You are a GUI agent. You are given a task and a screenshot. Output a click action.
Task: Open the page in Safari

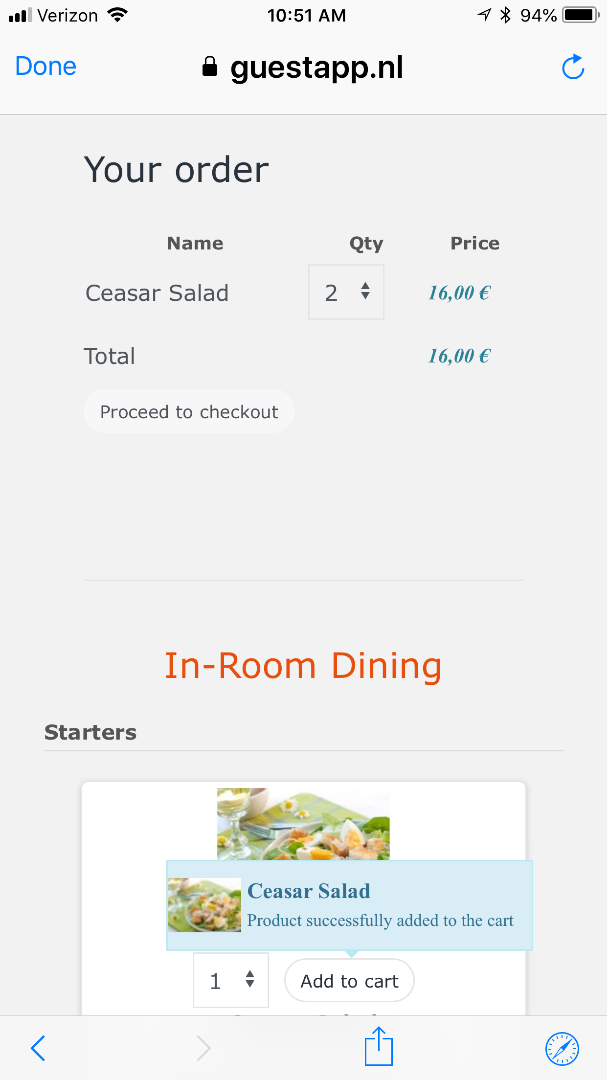[562, 1048]
